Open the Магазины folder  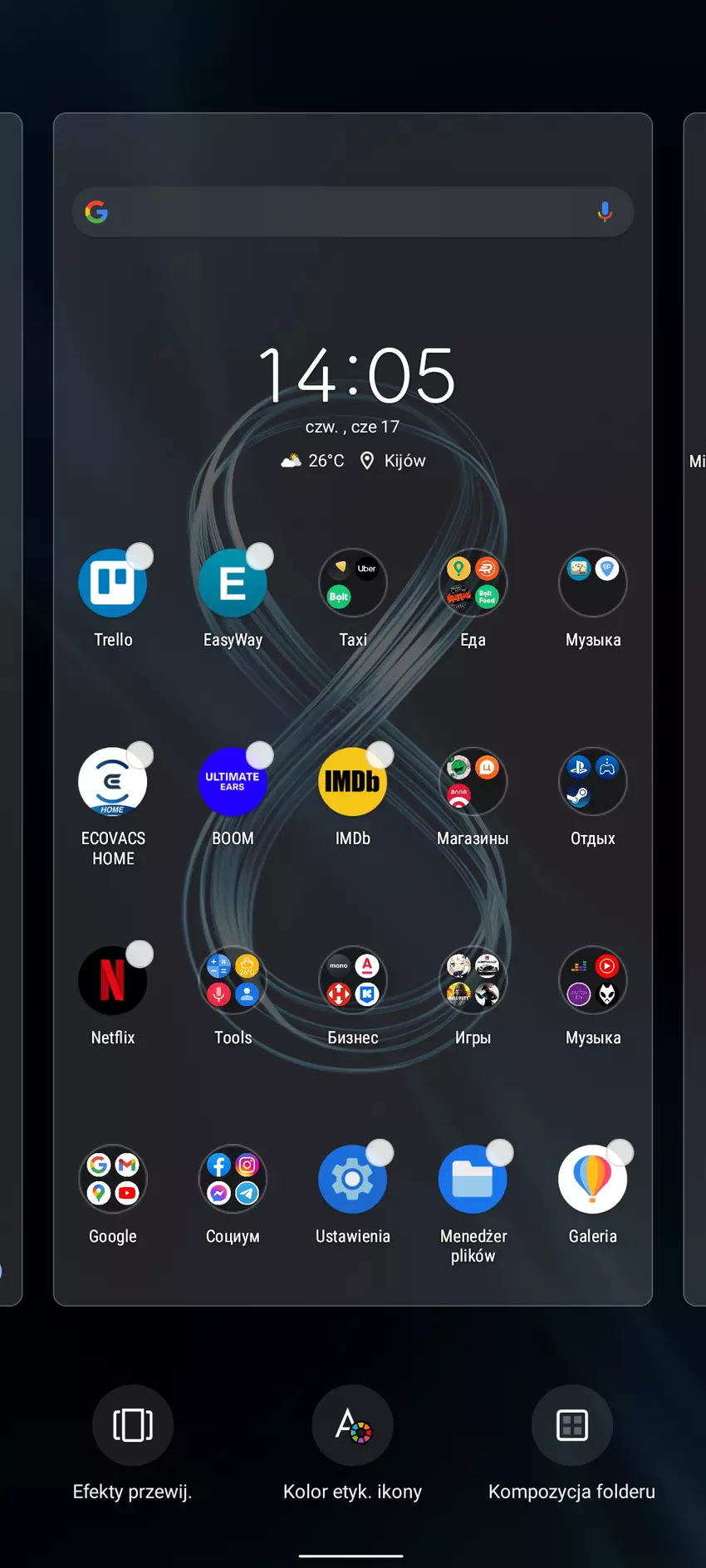pos(473,782)
